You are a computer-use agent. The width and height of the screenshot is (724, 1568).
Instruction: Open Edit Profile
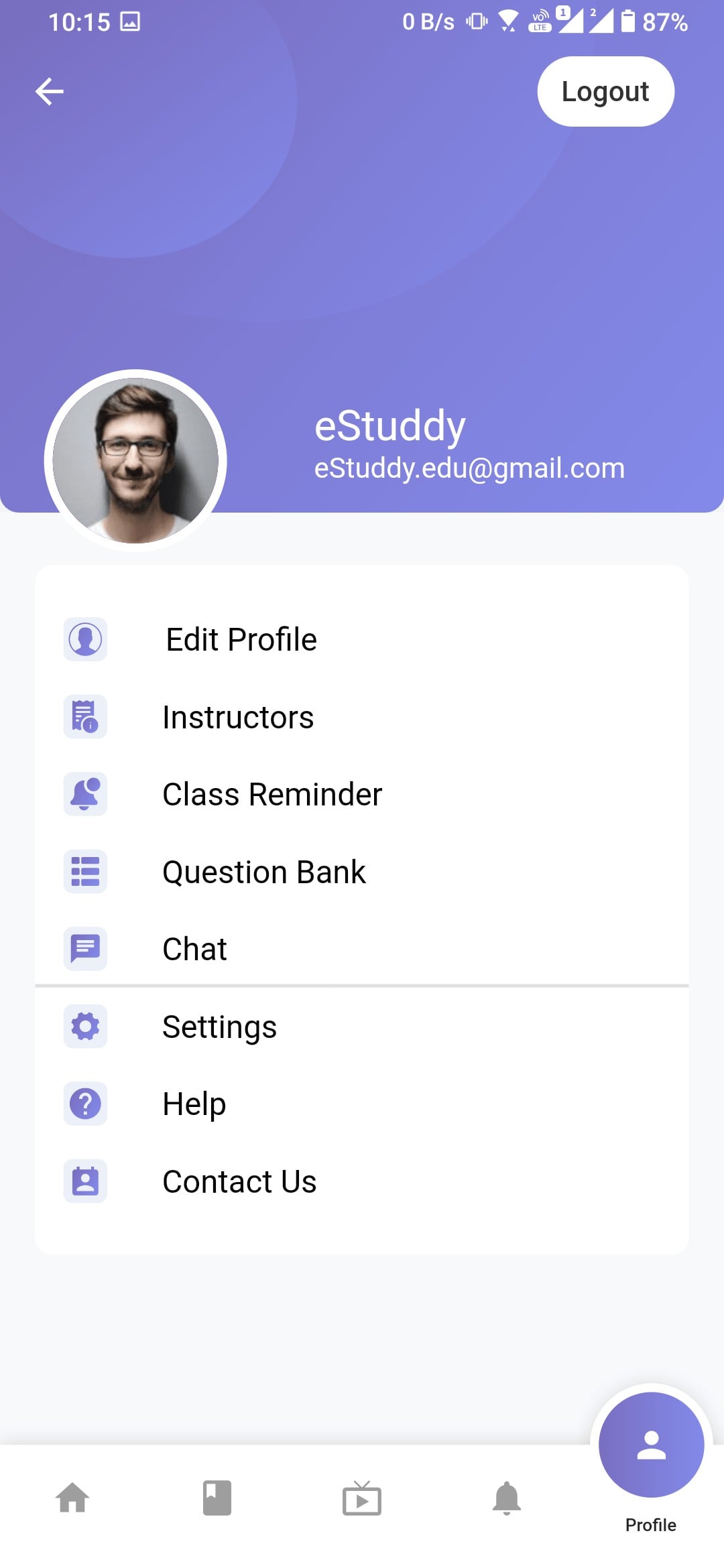click(241, 639)
